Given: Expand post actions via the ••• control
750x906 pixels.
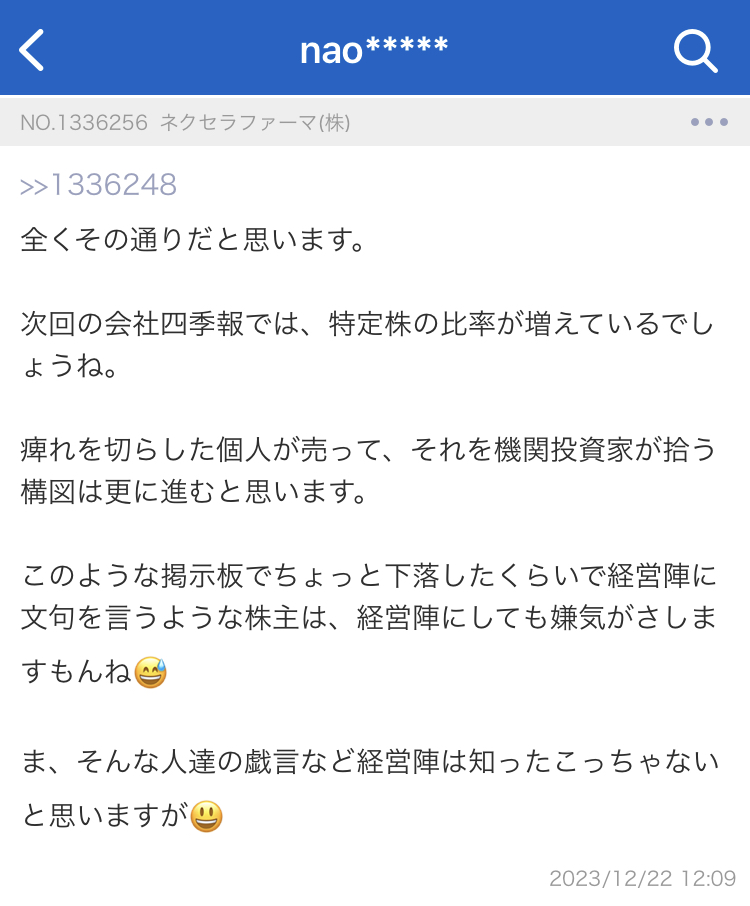Looking at the screenshot, I should click(711, 122).
